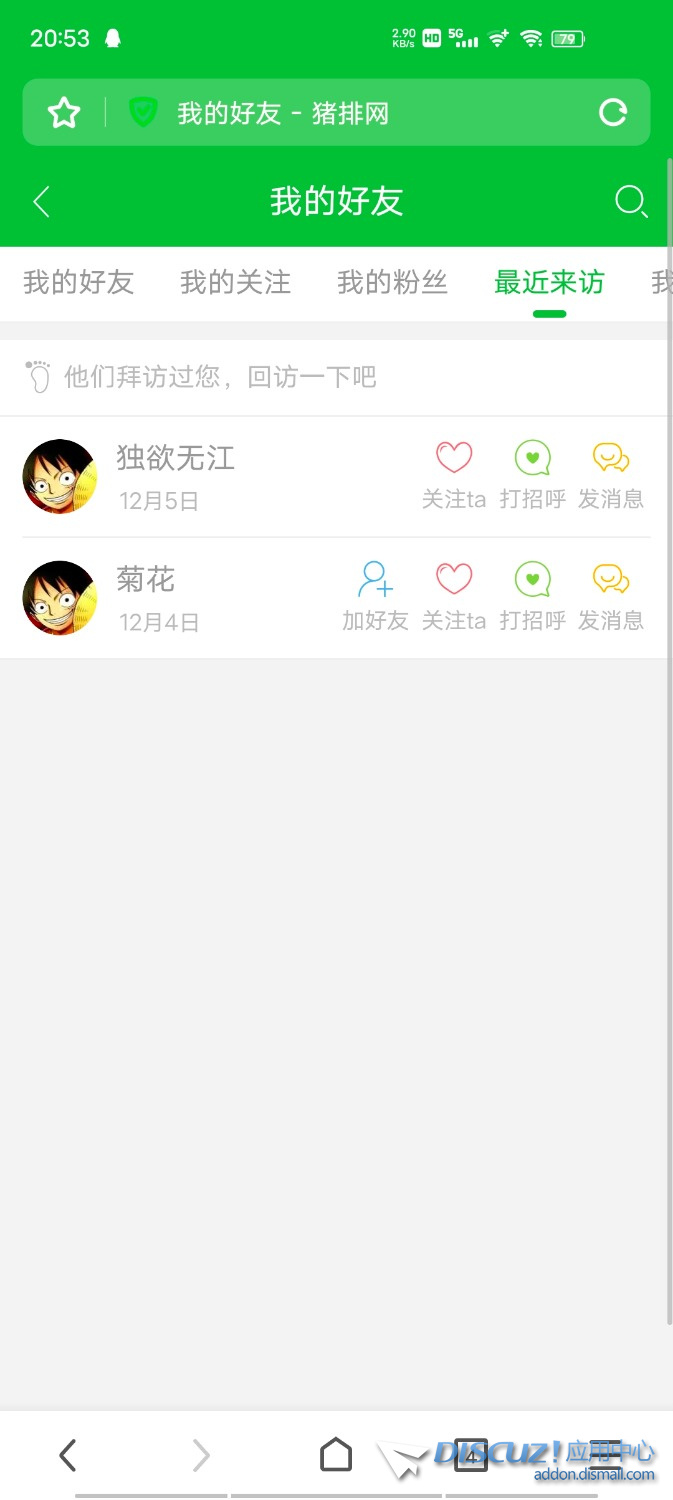
Task: Select the 最近来访 tab
Action: tap(549, 283)
